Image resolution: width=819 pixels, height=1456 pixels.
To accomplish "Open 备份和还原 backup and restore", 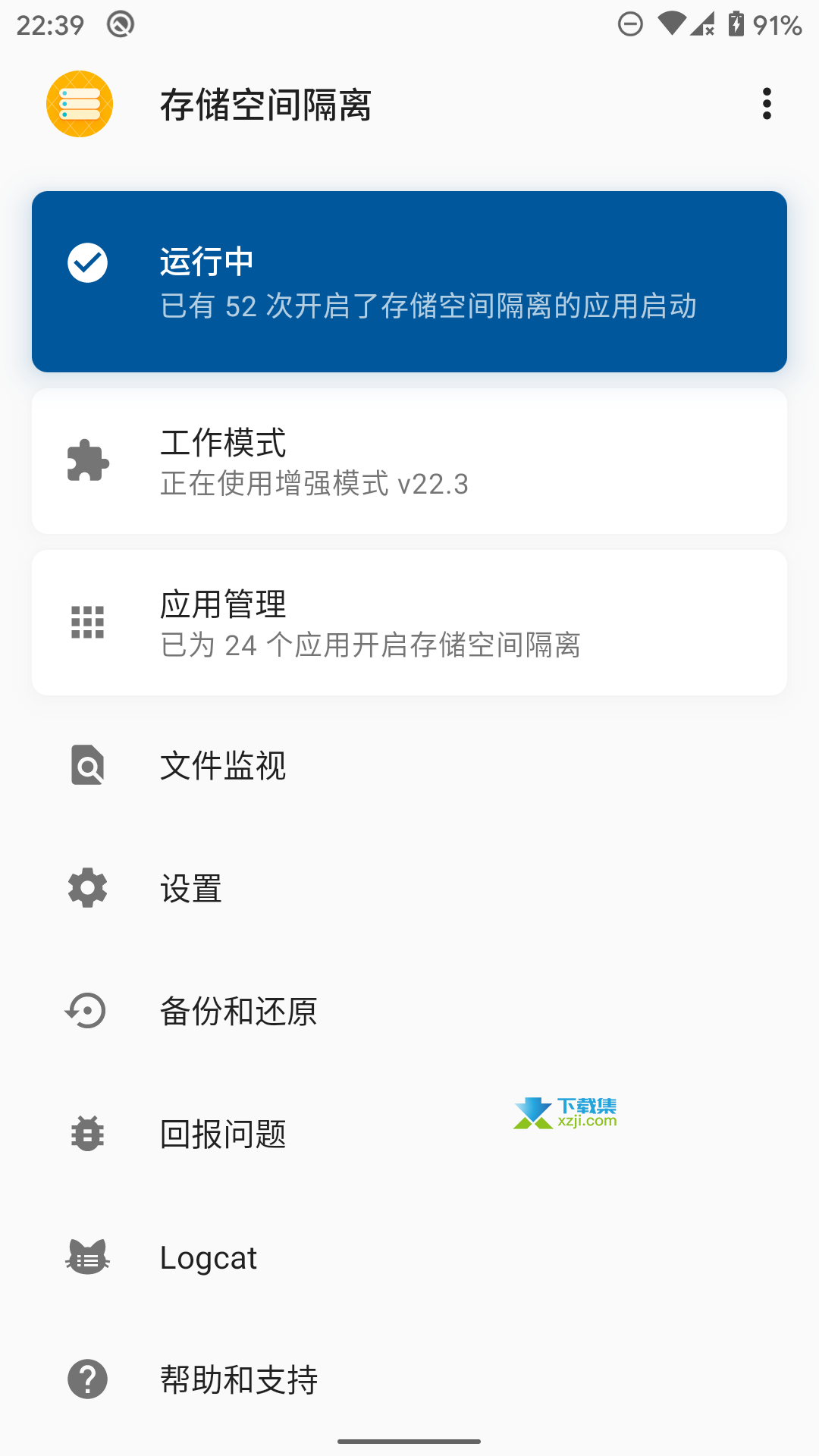I will pos(409,1011).
